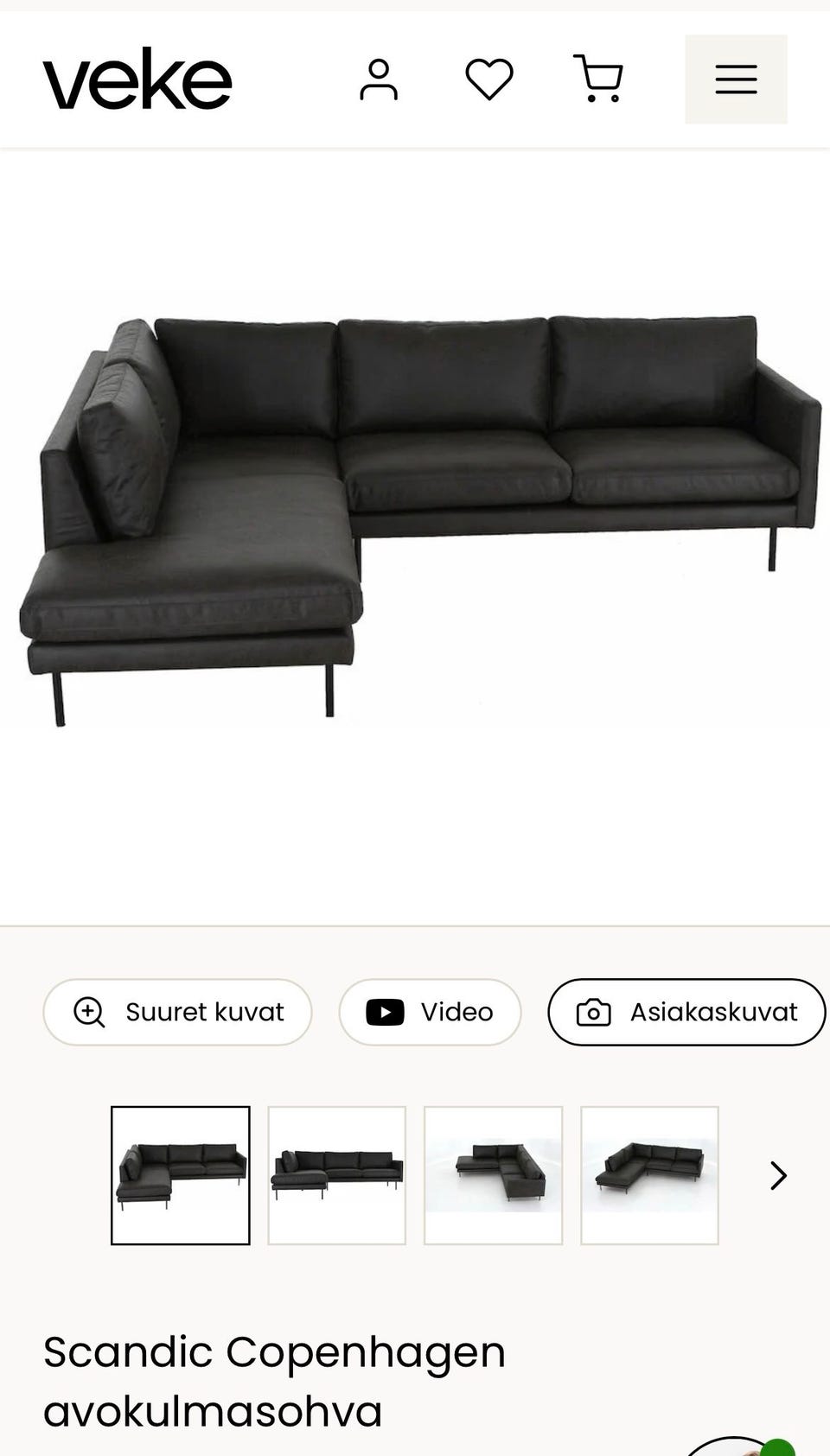Open the hamburger menu
The width and height of the screenshot is (830, 1456).
[736, 79]
